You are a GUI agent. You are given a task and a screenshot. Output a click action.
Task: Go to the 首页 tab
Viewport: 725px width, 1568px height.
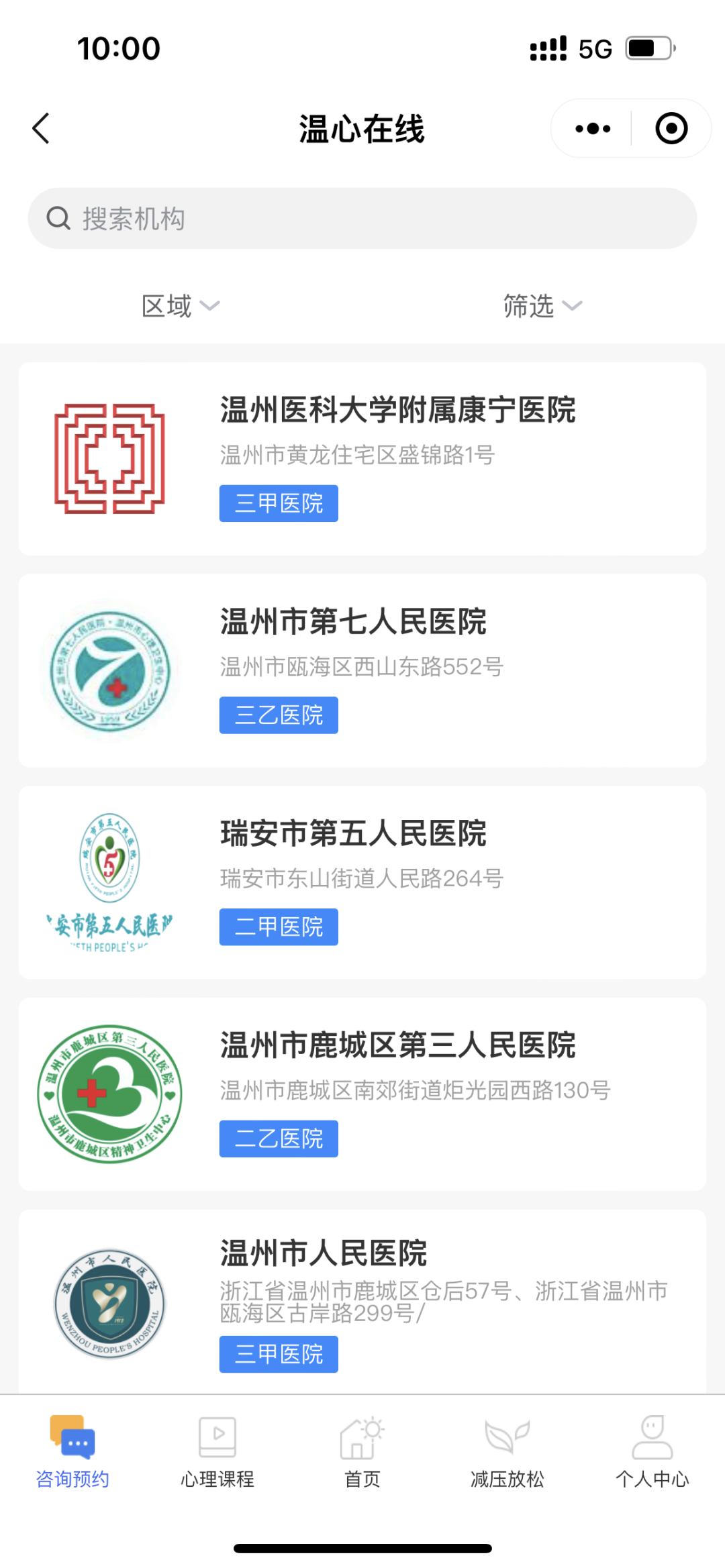362,1452
